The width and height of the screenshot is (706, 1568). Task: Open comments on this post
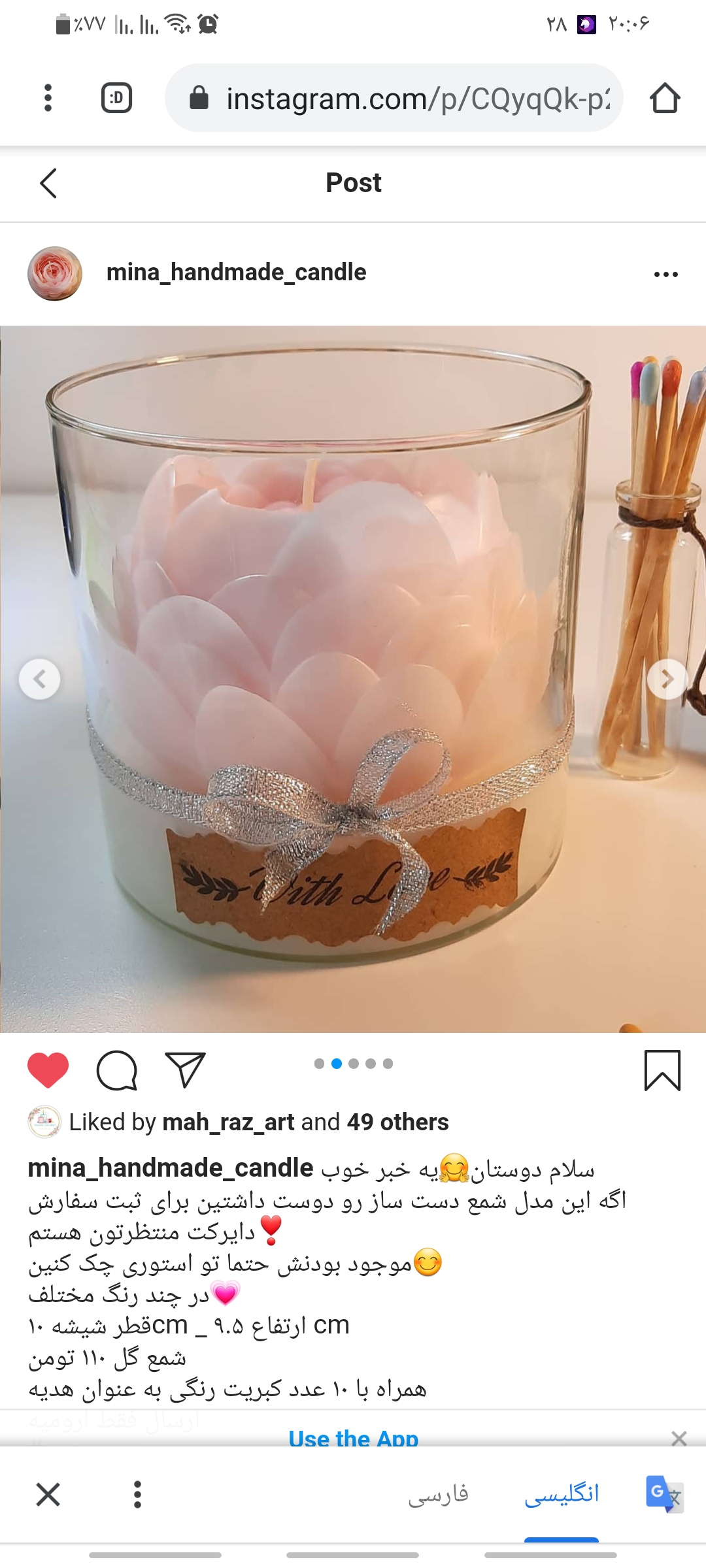(x=117, y=1070)
